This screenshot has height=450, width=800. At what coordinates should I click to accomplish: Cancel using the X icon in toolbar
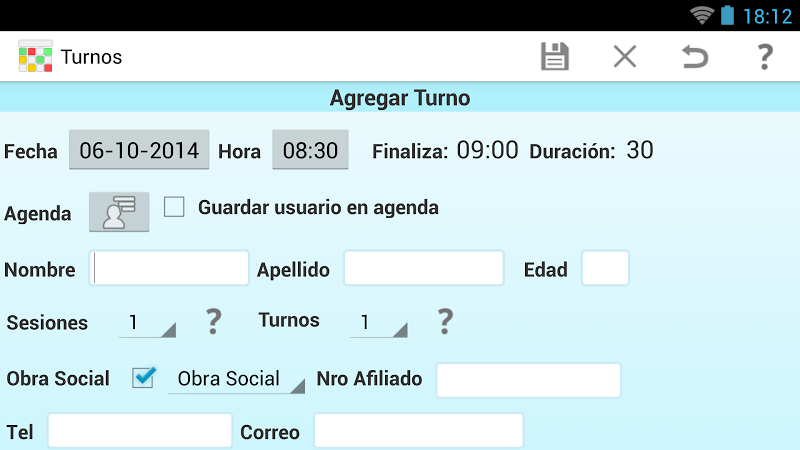click(625, 57)
